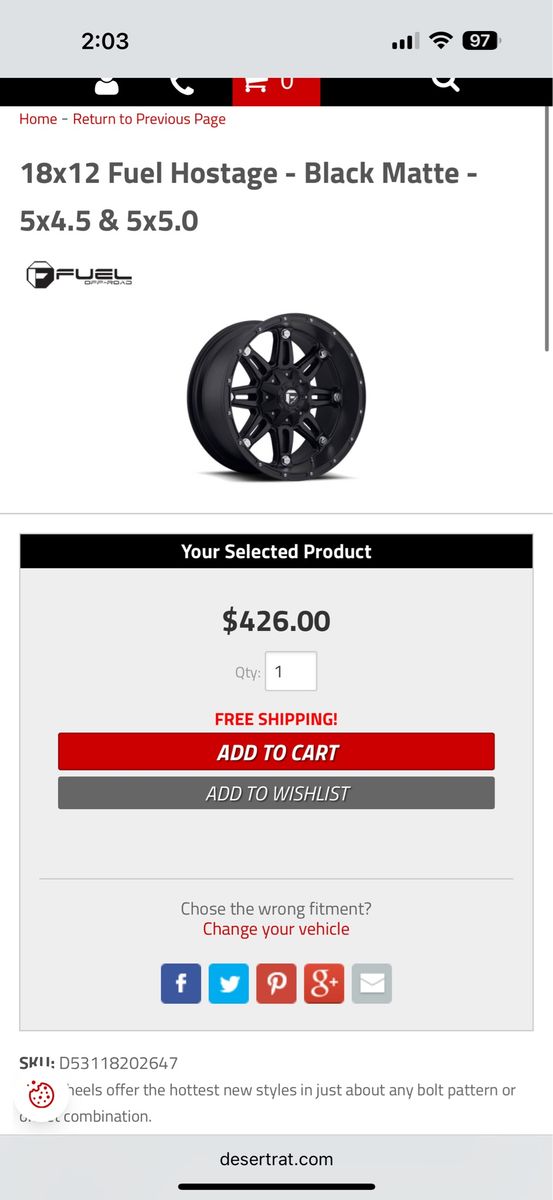Add the wheel to cart

276,752
